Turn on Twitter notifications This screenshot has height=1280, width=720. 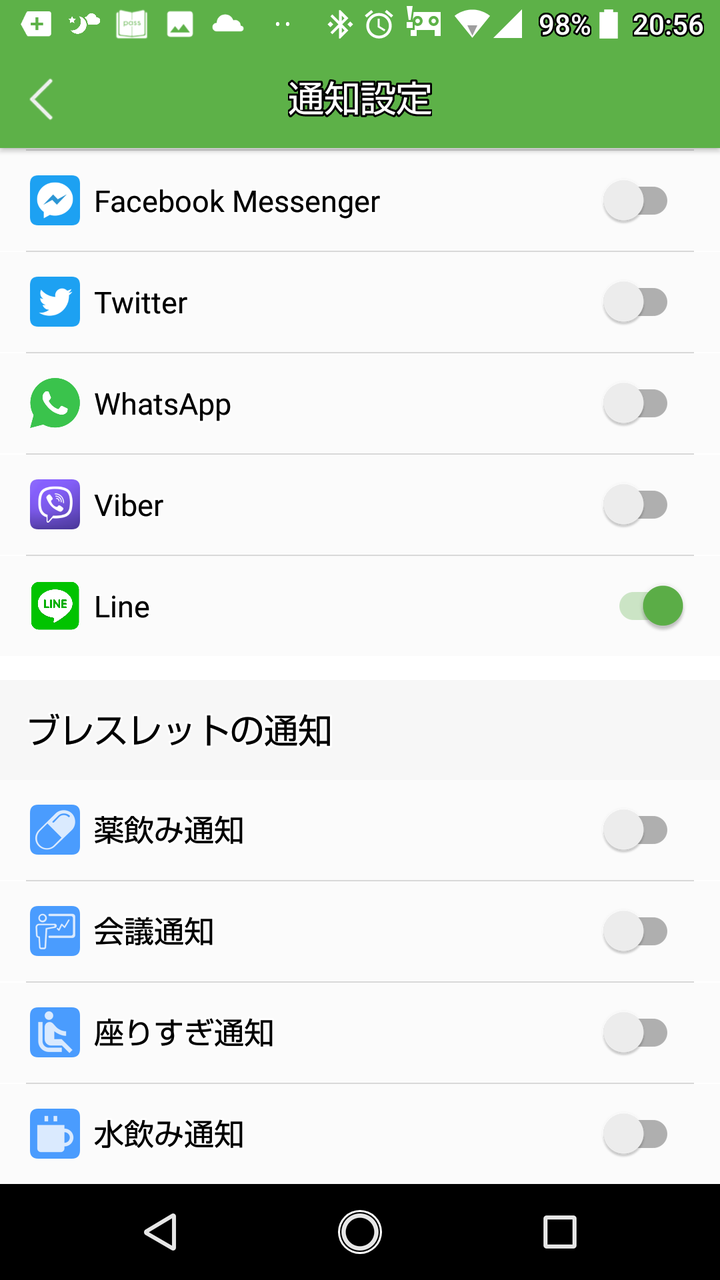636,303
